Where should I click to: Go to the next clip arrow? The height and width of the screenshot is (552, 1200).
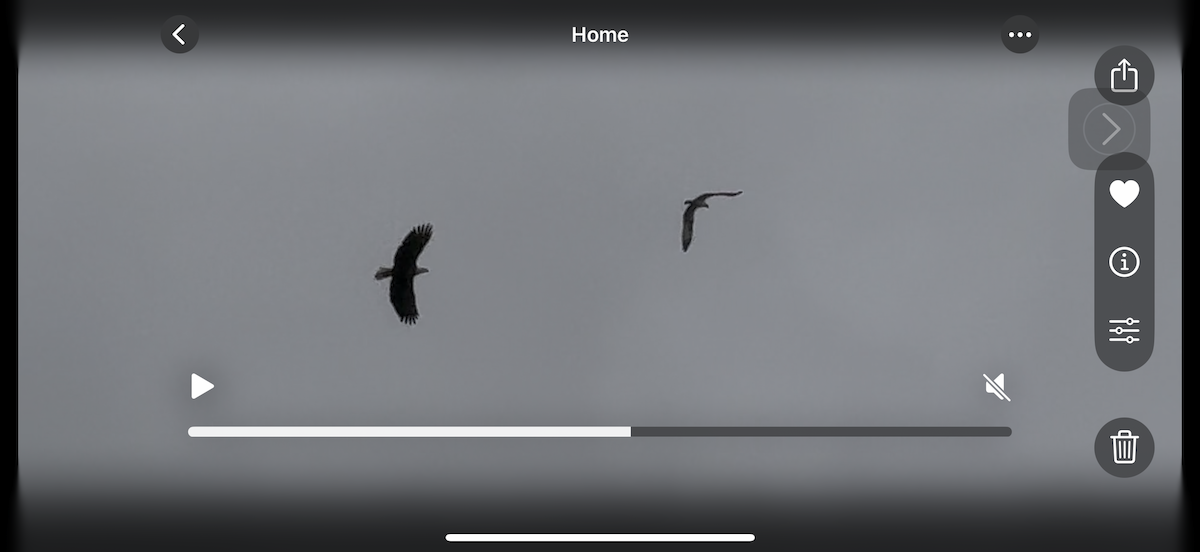point(1109,129)
